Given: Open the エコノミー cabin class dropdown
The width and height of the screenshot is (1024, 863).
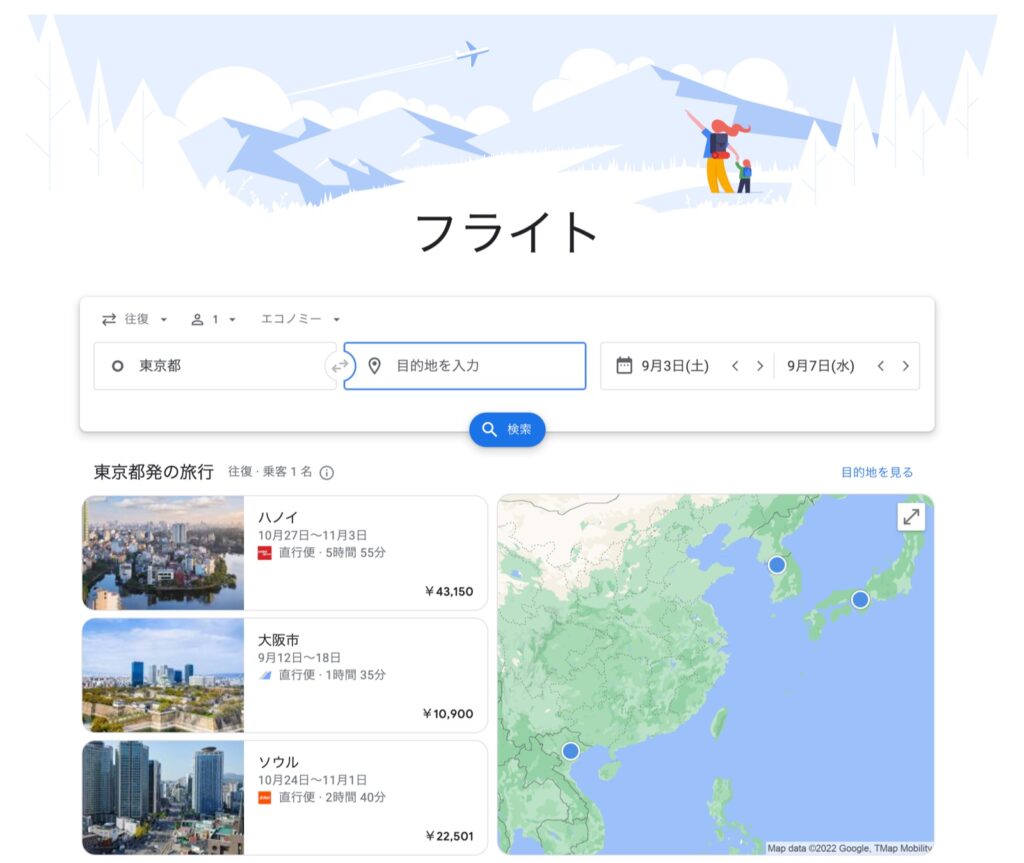Looking at the screenshot, I should point(300,319).
